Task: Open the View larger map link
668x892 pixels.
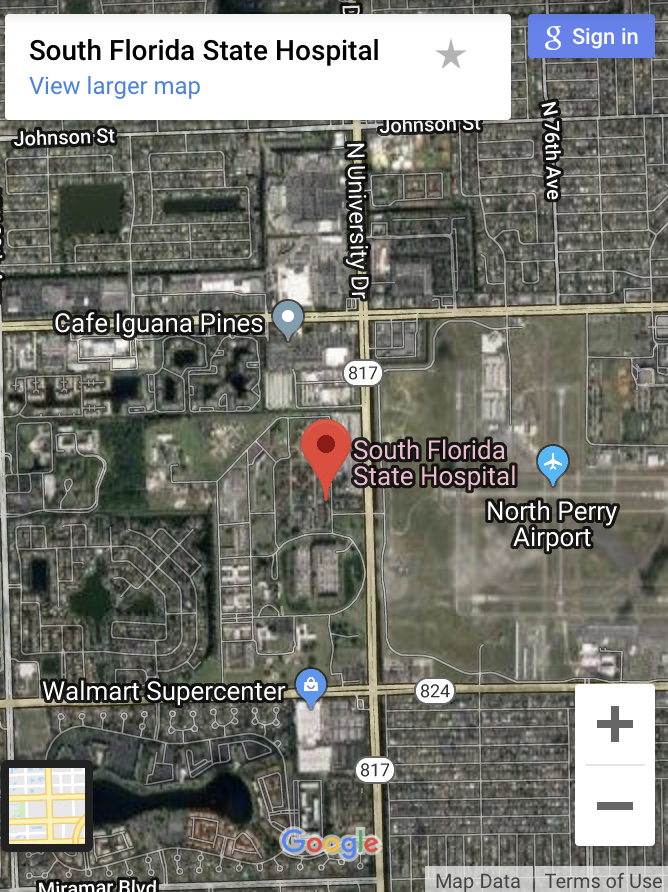Action: coord(115,86)
